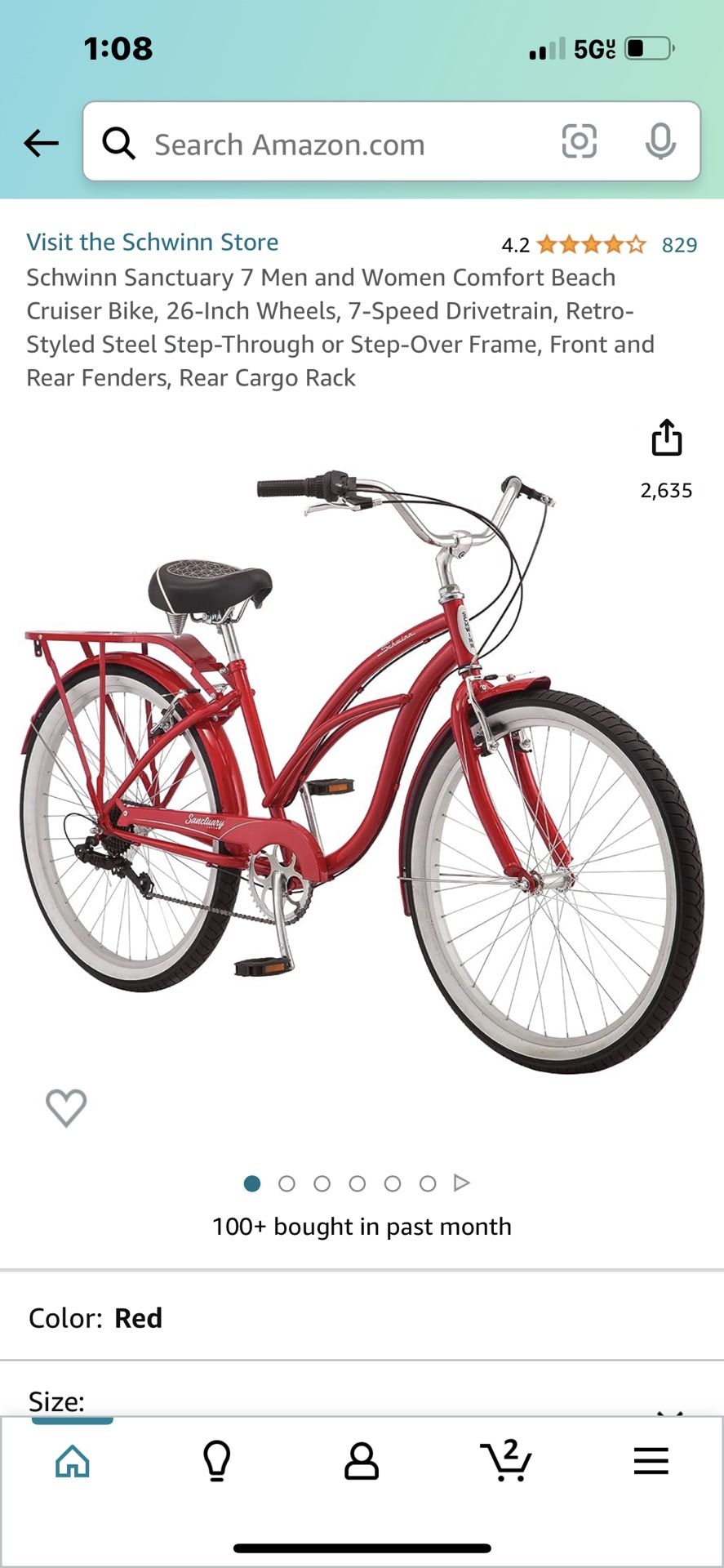The height and width of the screenshot is (1568, 724).
Task: Switch to the account profile tab
Action: 362,1461
